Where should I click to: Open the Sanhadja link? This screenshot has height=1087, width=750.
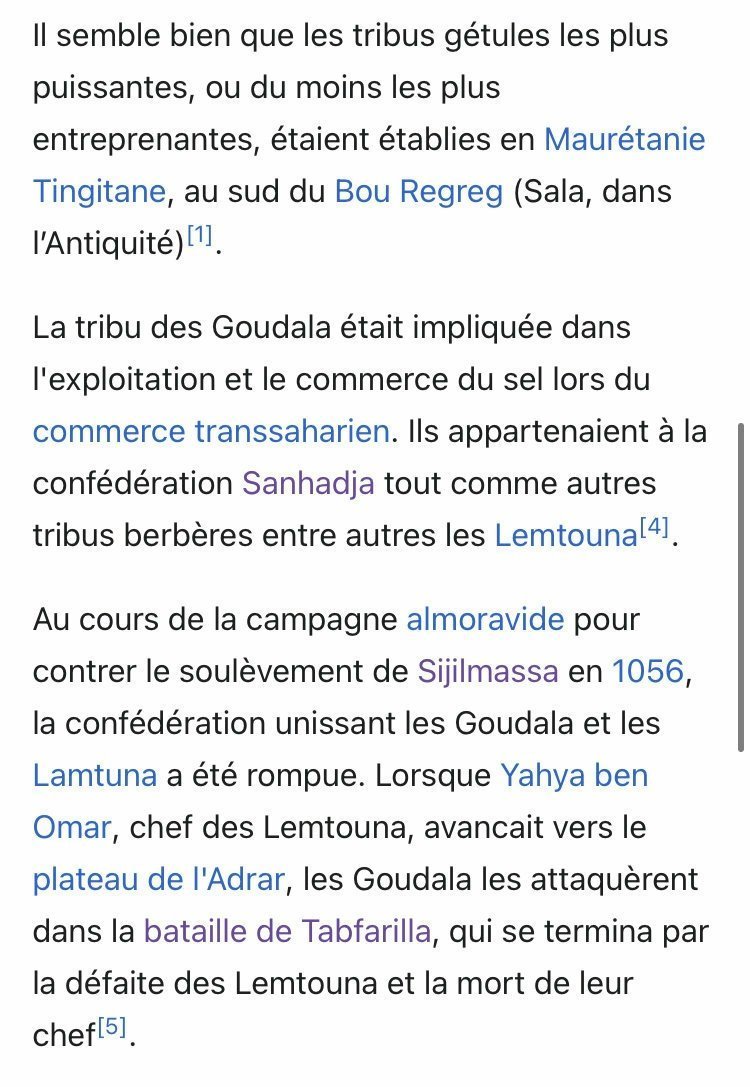pyautogui.click(x=308, y=483)
